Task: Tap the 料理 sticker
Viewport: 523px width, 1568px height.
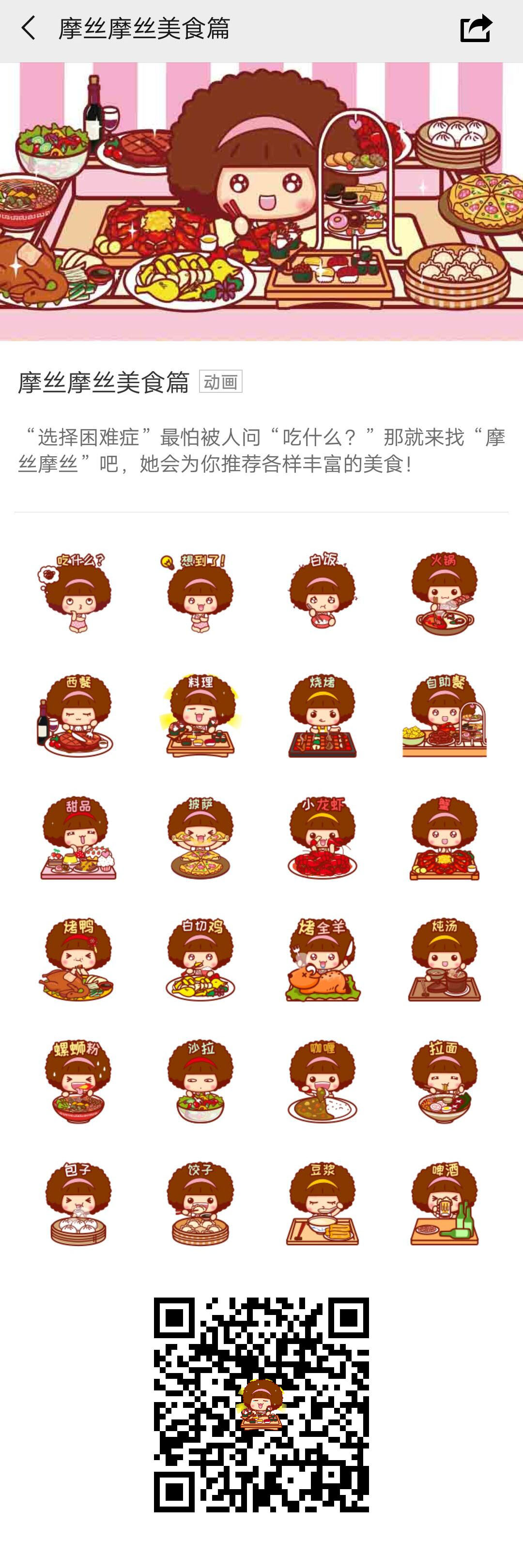Action: 200,715
